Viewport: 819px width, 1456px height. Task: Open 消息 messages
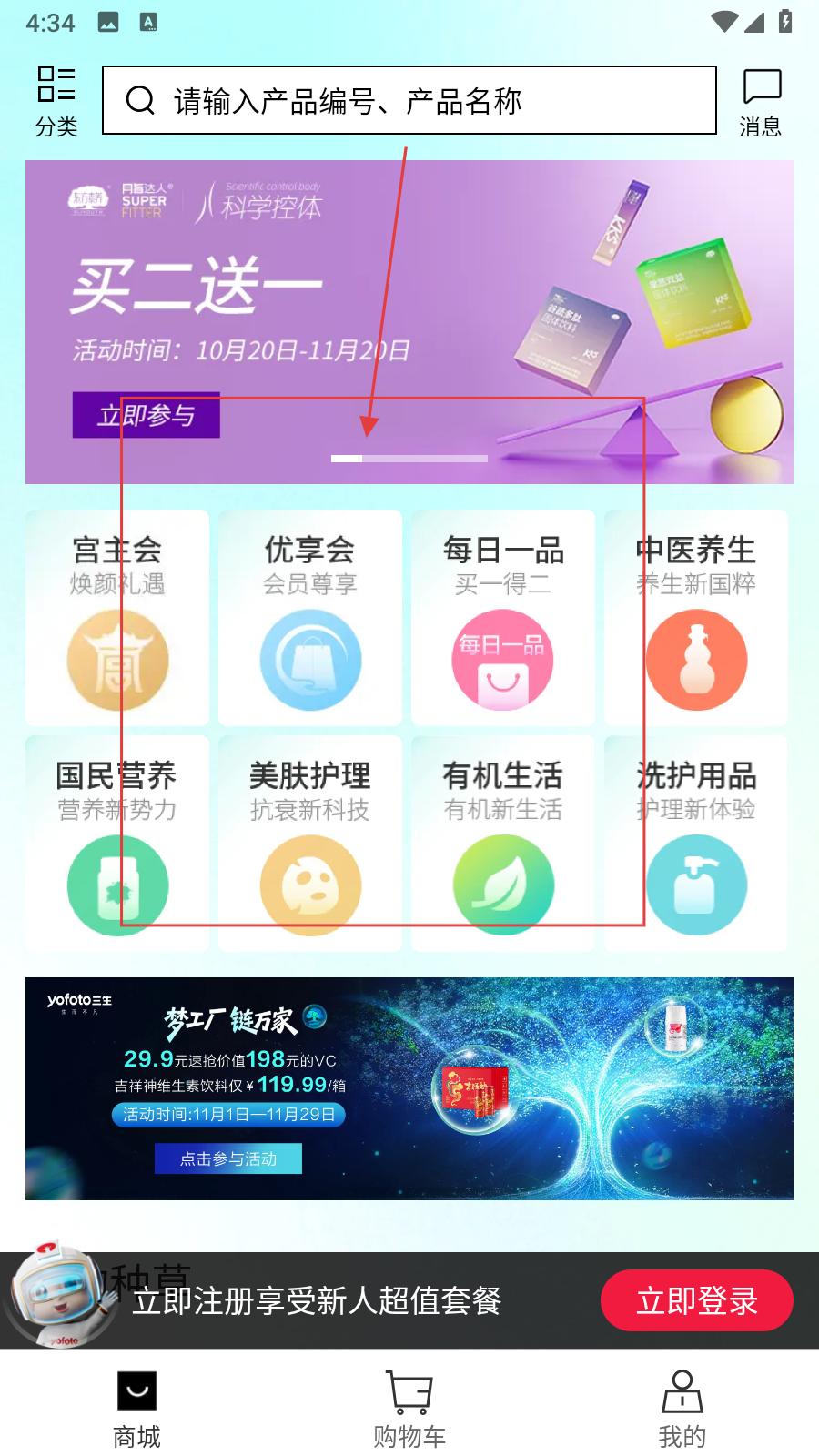tap(761, 100)
